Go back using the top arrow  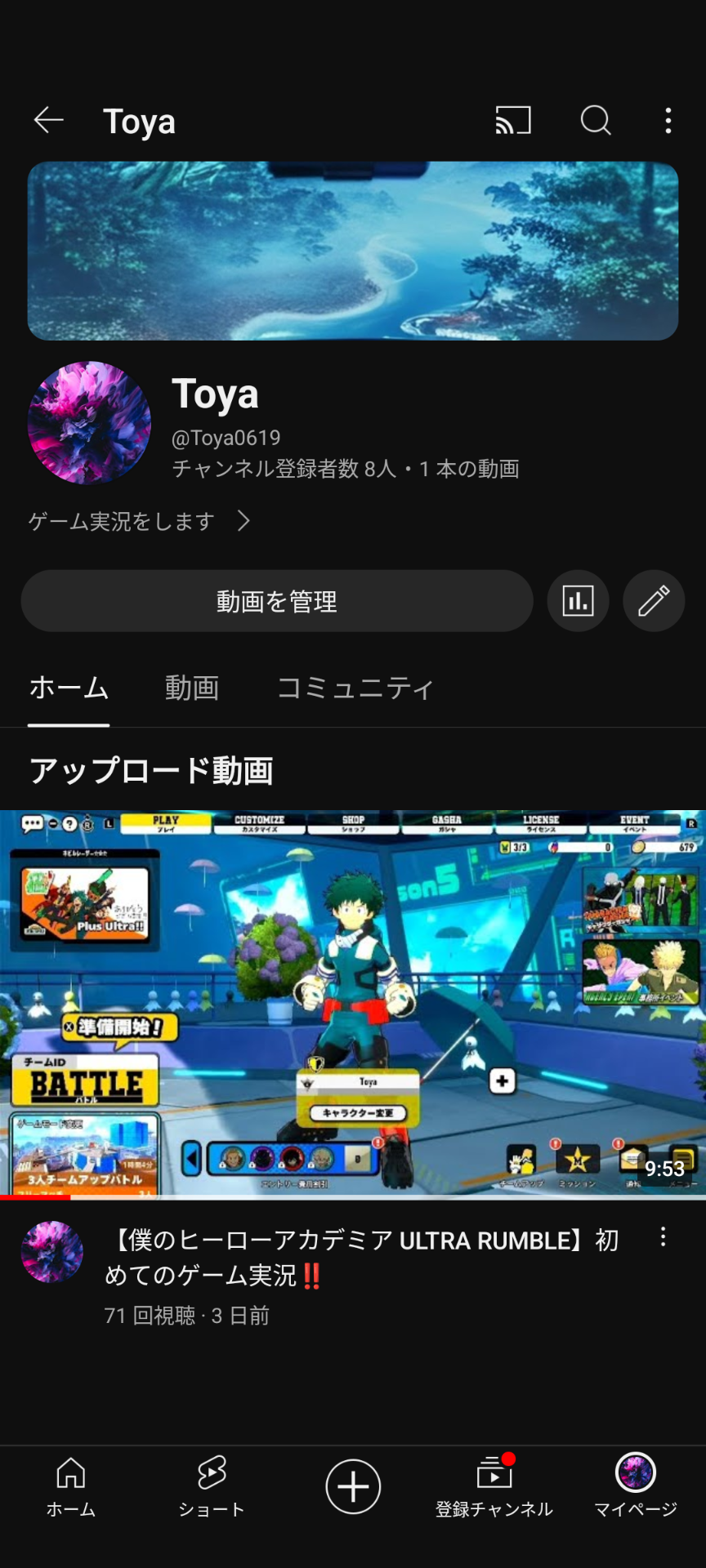(49, 121)
